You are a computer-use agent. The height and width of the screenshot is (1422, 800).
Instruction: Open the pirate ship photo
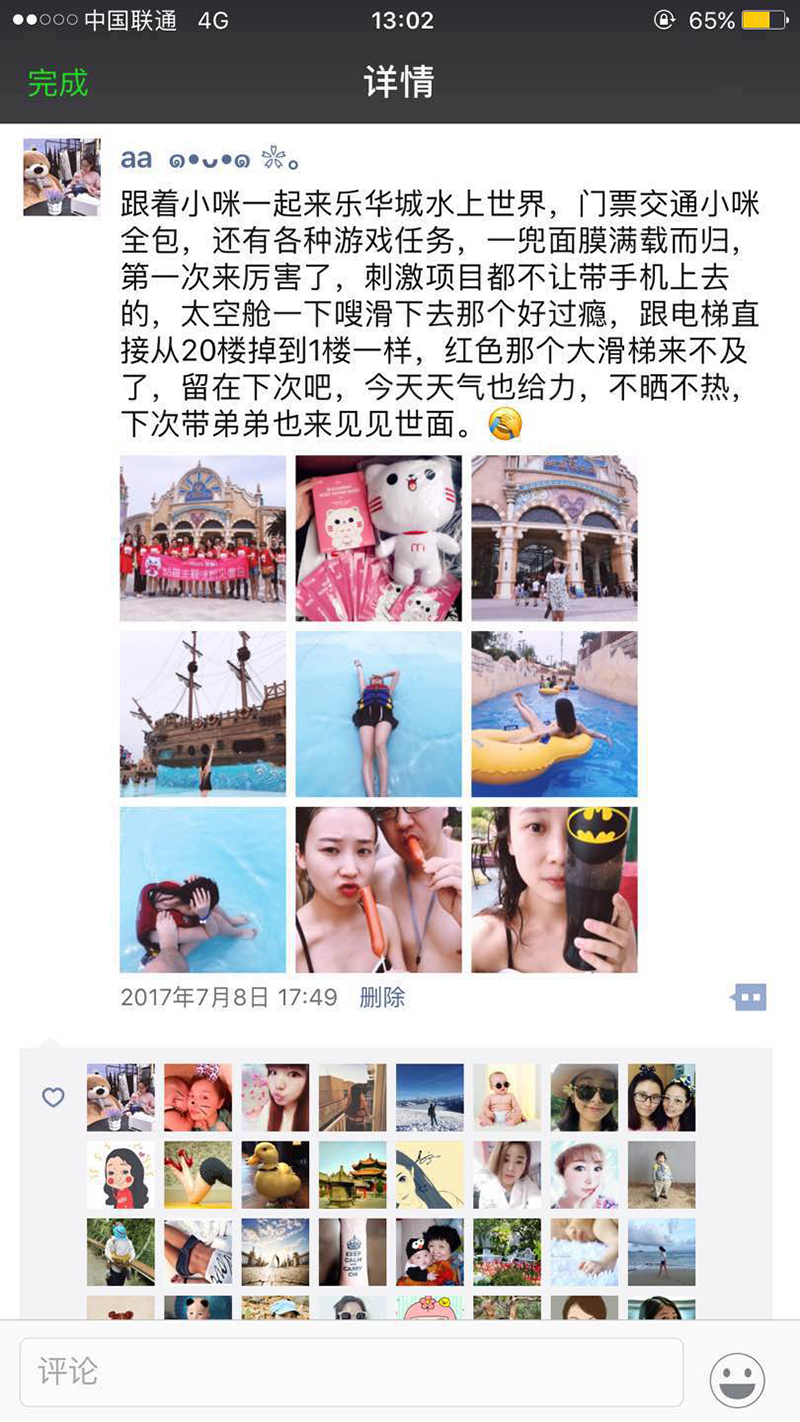point(203,713)
